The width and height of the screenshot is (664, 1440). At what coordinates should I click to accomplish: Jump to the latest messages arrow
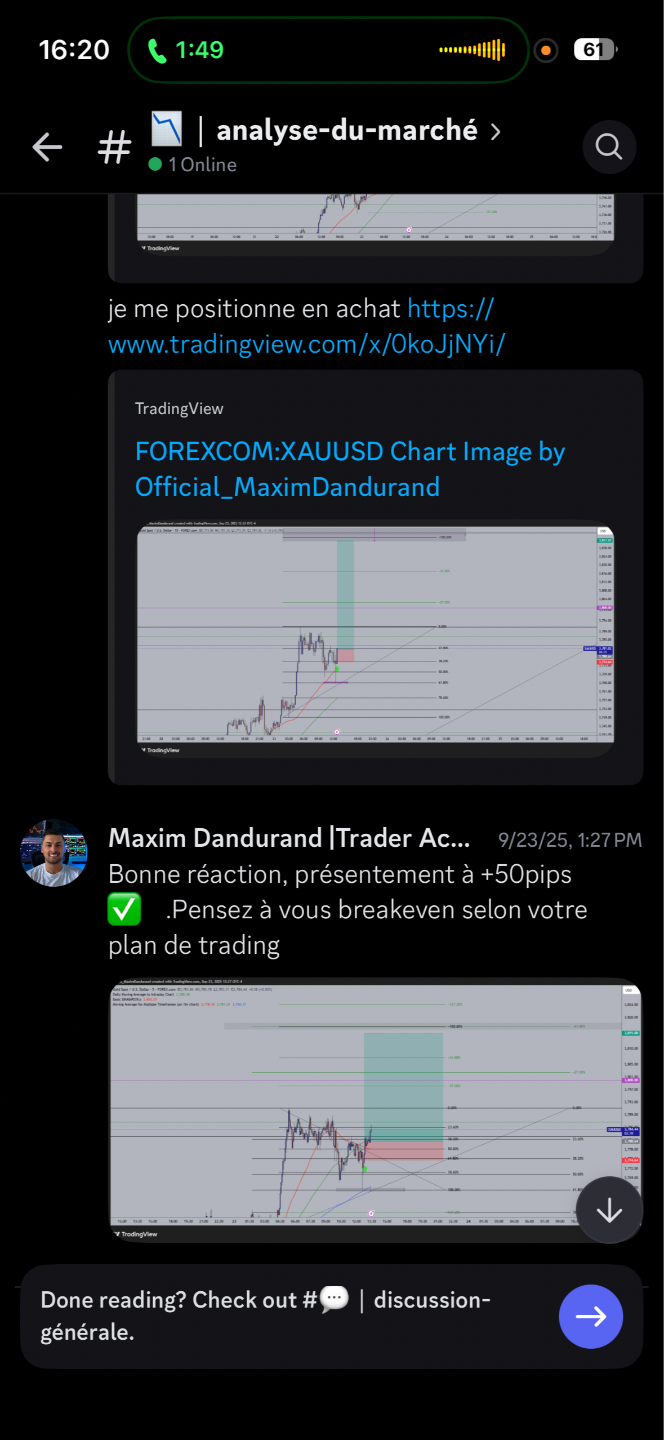[x=609, y=1211]
